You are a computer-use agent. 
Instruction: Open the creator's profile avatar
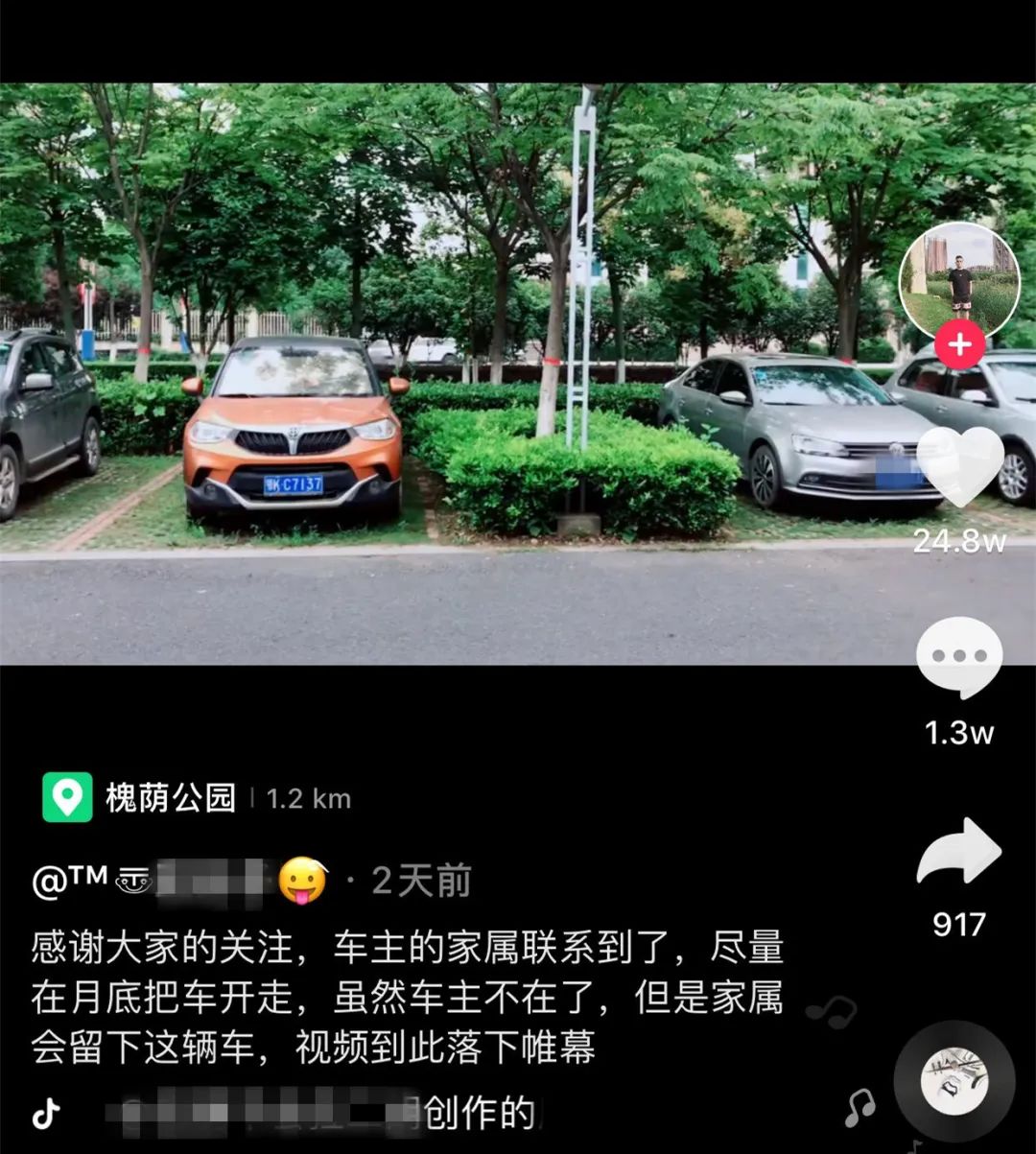(959, 280)
